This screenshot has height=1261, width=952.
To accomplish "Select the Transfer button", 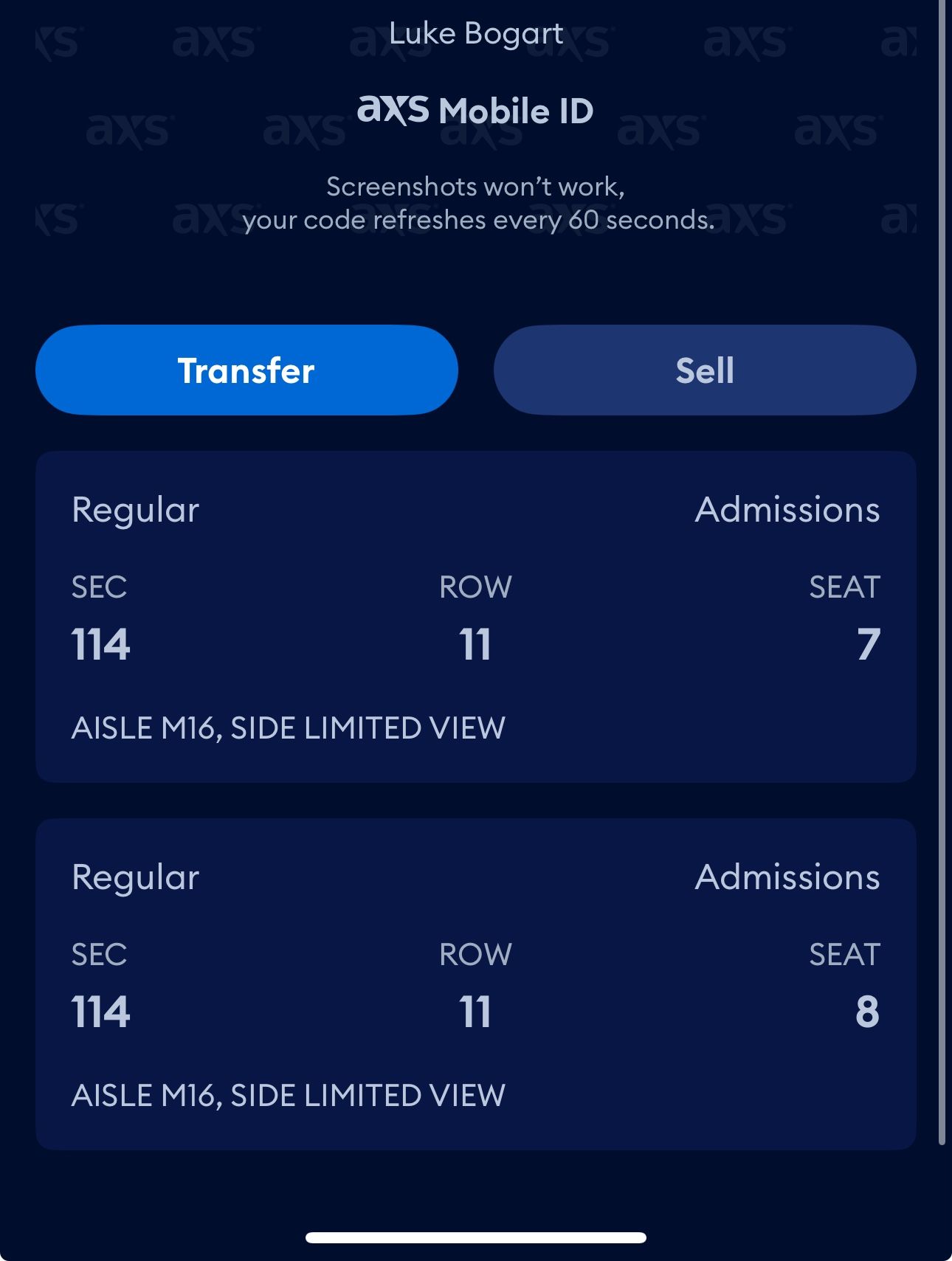I will [246, 370].
